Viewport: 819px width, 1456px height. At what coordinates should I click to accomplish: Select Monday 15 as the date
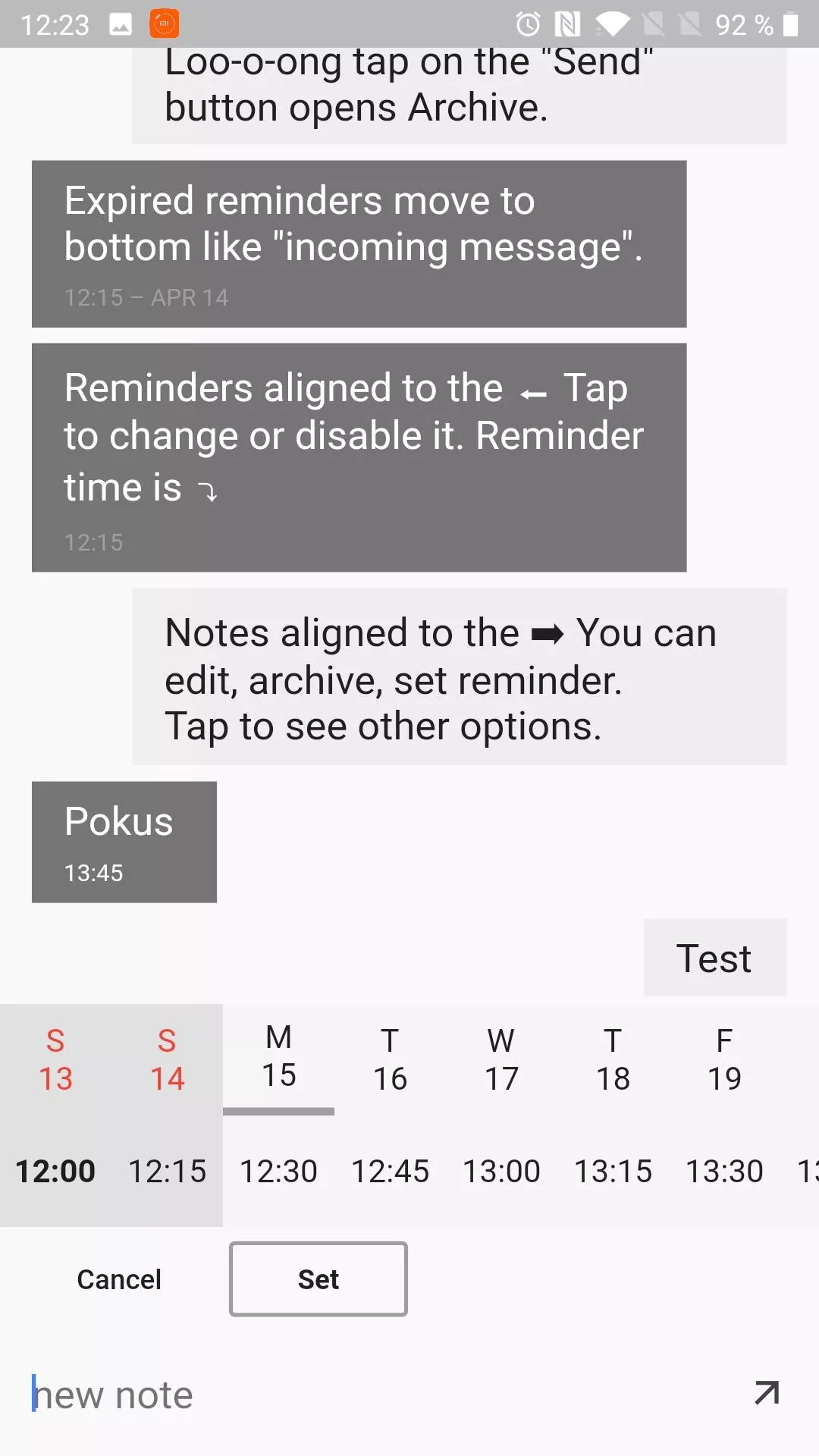tap(278, 1059)
